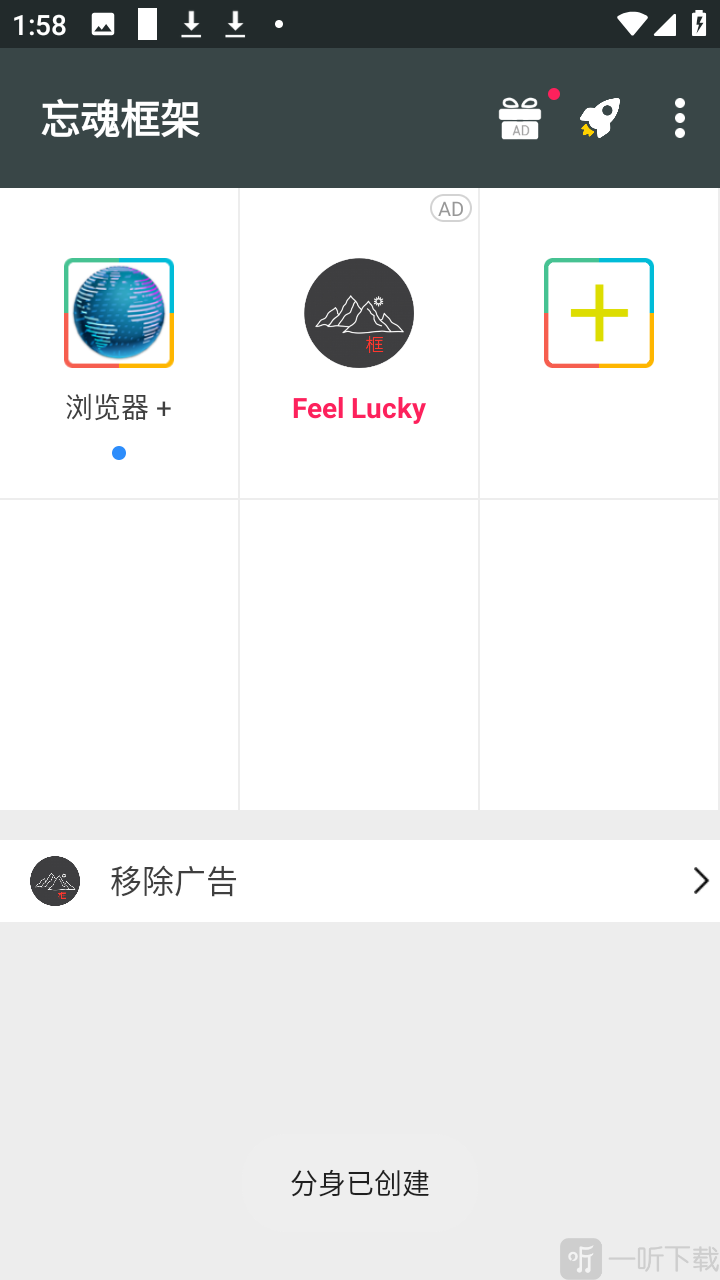
Task: Click the Feel Lucky text label
Action: [358, 408]
